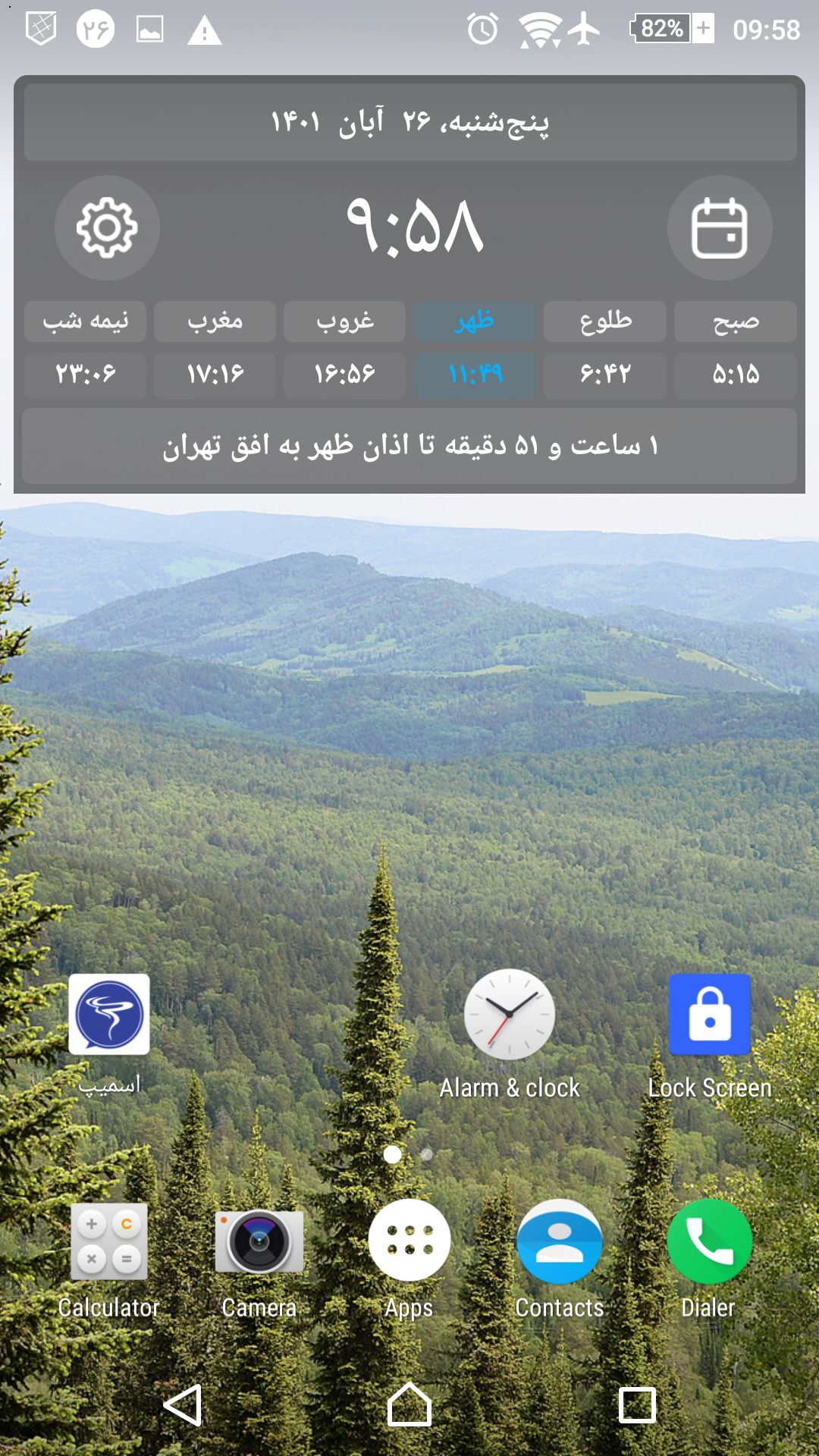Viewport: 819px width, 1456px height.
Task: Open the prayer widget settings gear
Action: pos(107,227)
